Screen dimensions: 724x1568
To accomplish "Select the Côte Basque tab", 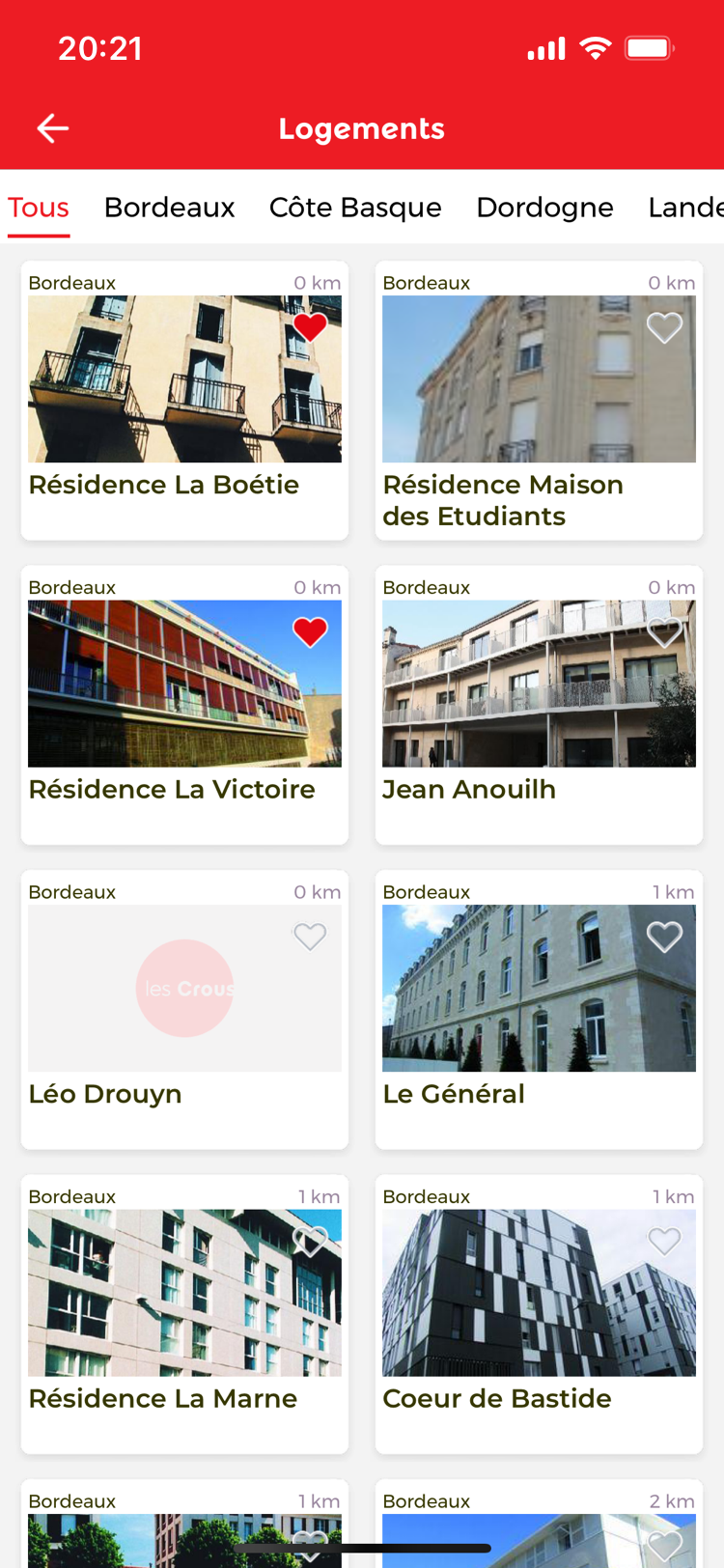I will pos(355,208).
